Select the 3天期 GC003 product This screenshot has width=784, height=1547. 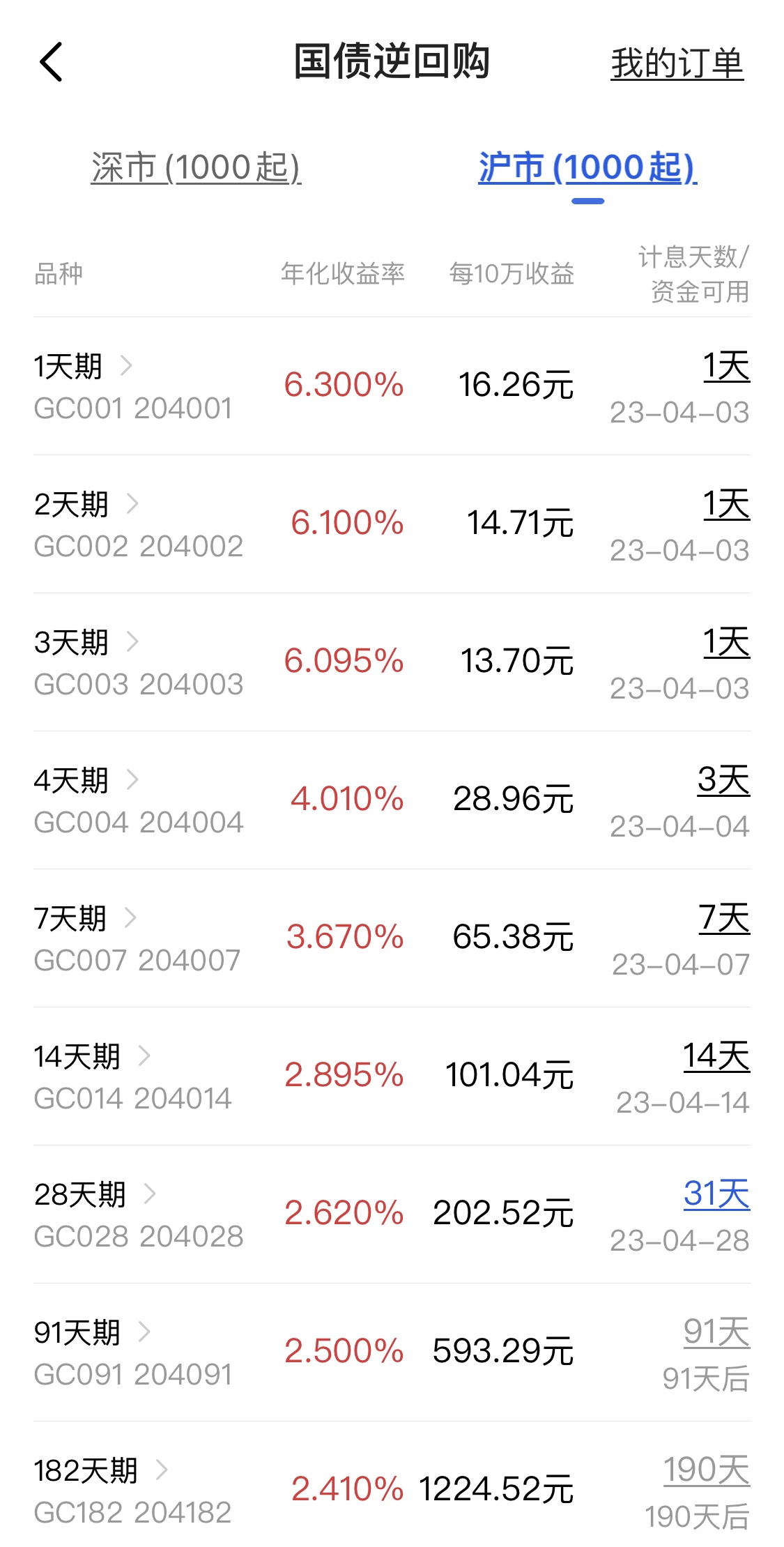[138, 662]
